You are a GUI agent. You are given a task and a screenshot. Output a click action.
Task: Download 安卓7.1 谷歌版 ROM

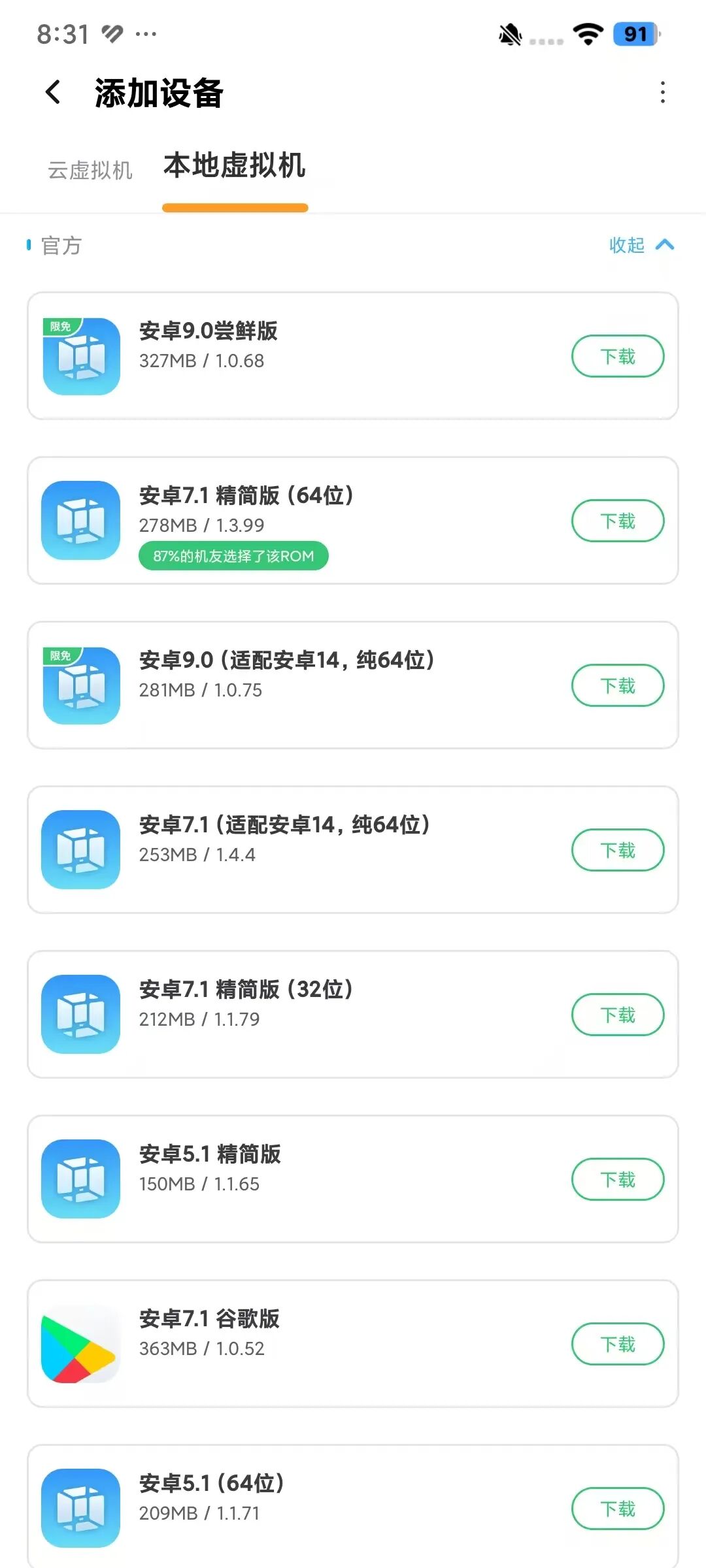(x=618, y=1344)
